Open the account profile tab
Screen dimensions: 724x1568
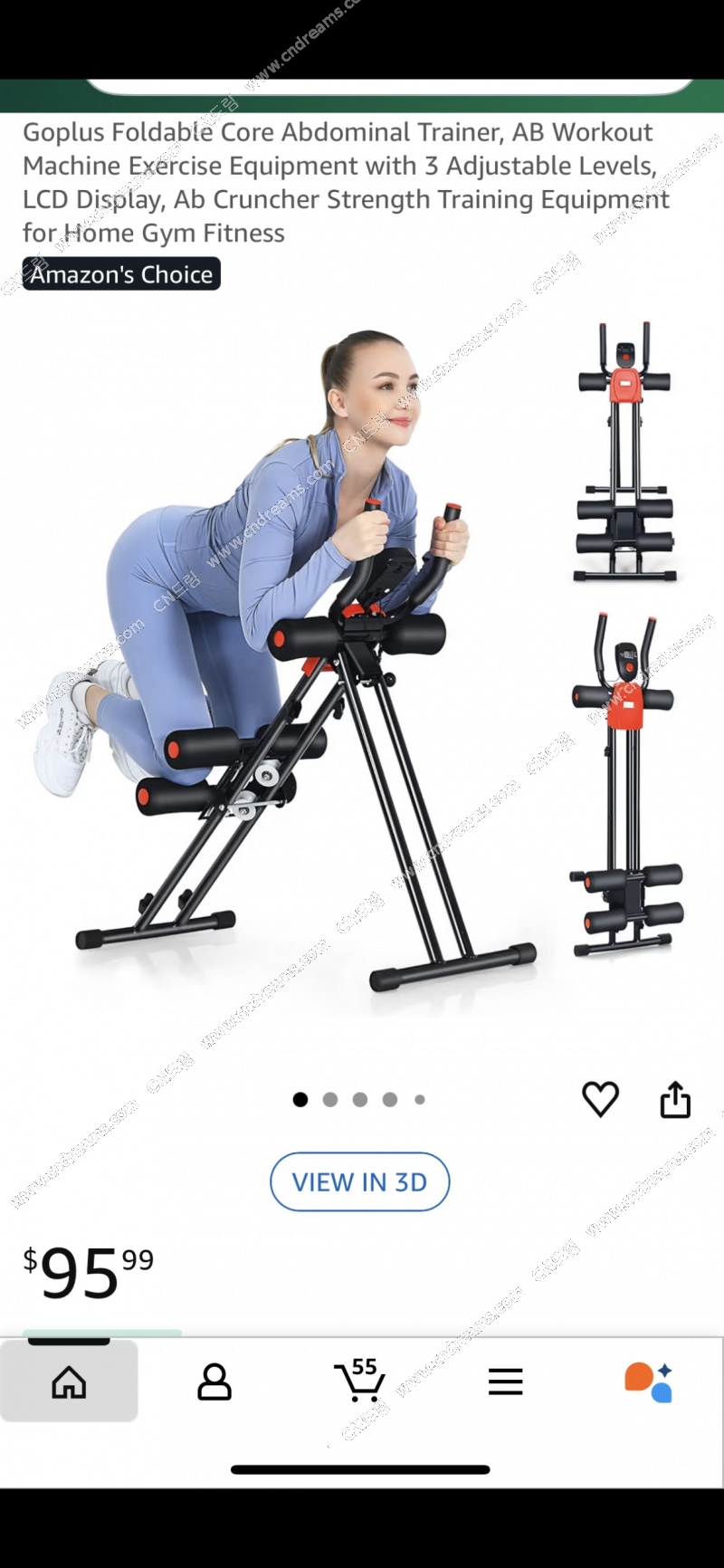214,1382
